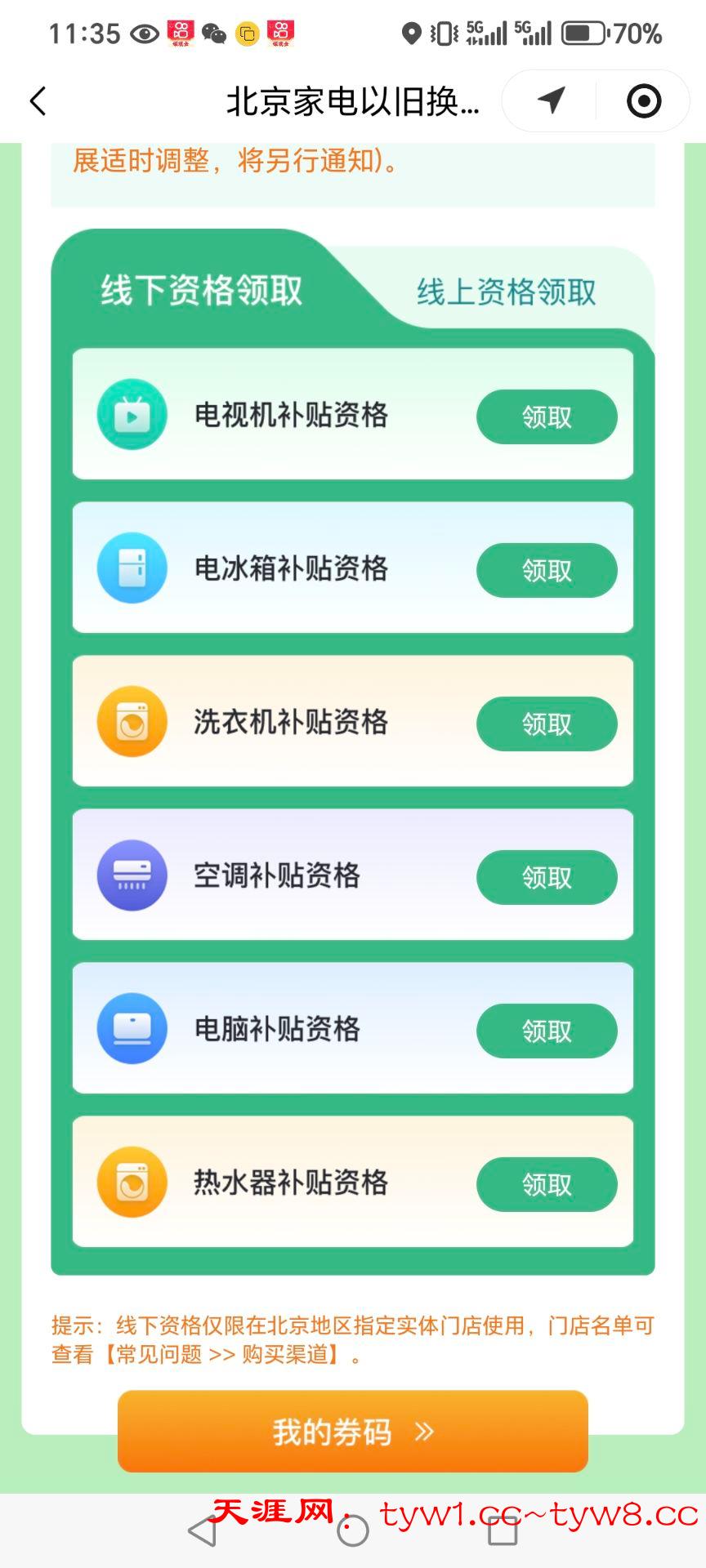
Task: Tap the share arrow icon in header
Action: click(x=552, y=101)
